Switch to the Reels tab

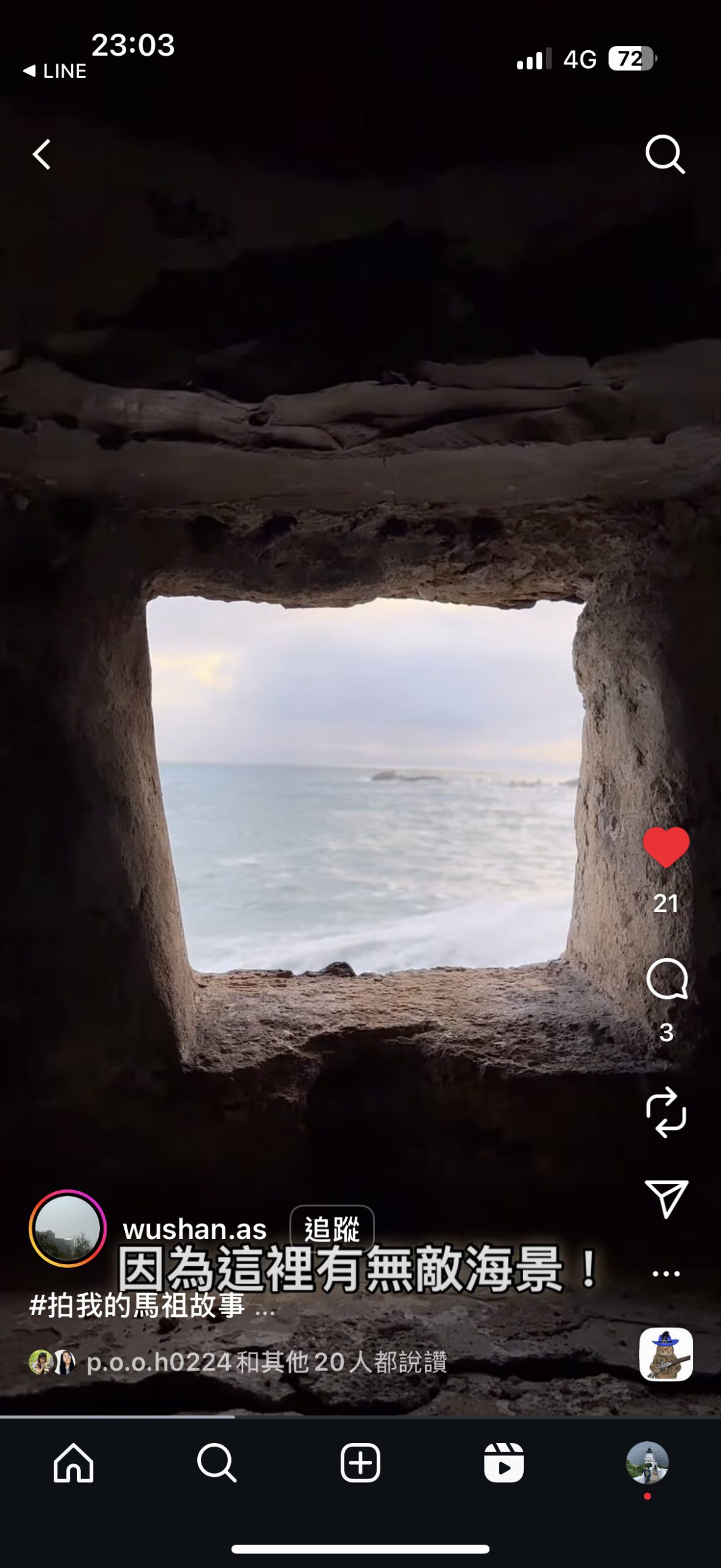point(504,1463)
